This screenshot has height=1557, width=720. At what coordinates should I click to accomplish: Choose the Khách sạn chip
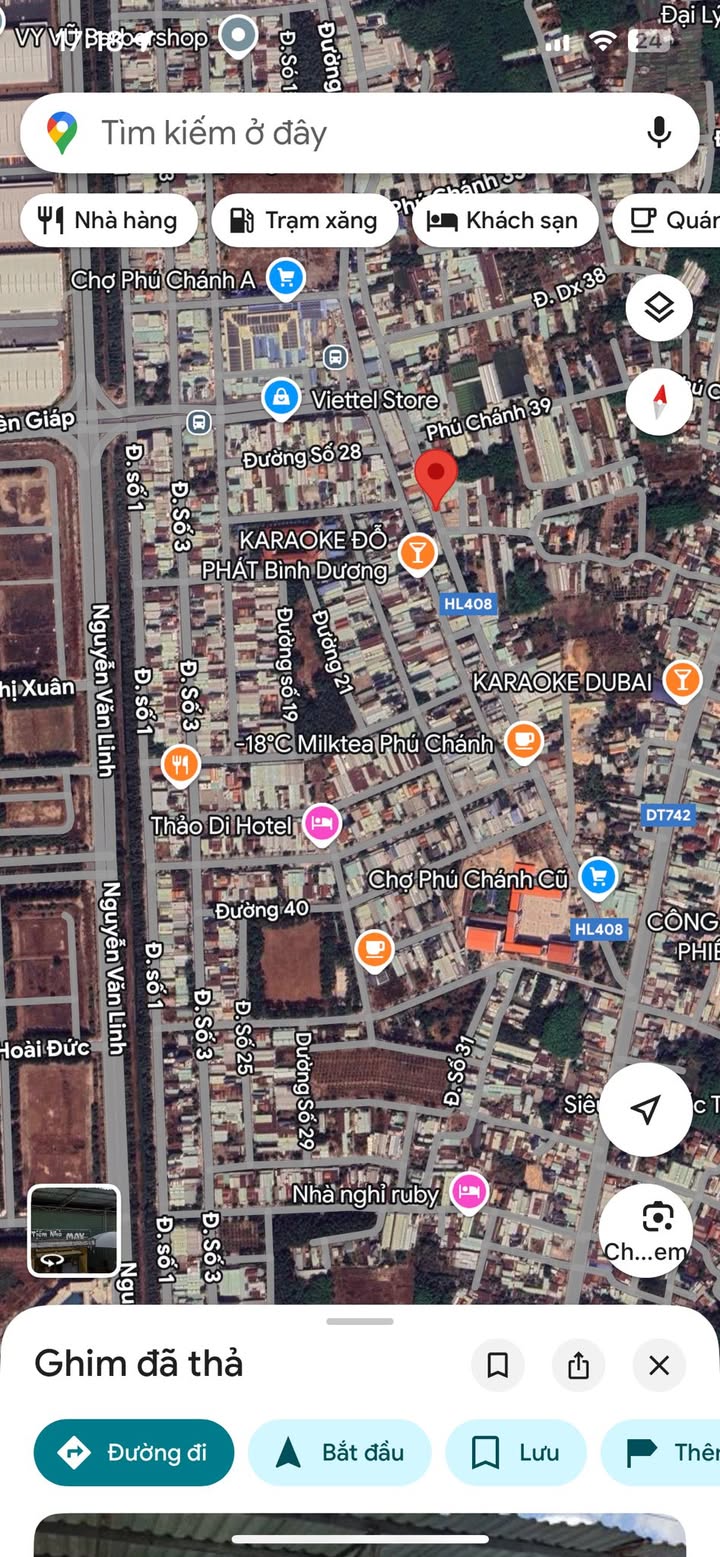[x=505, y=221]
